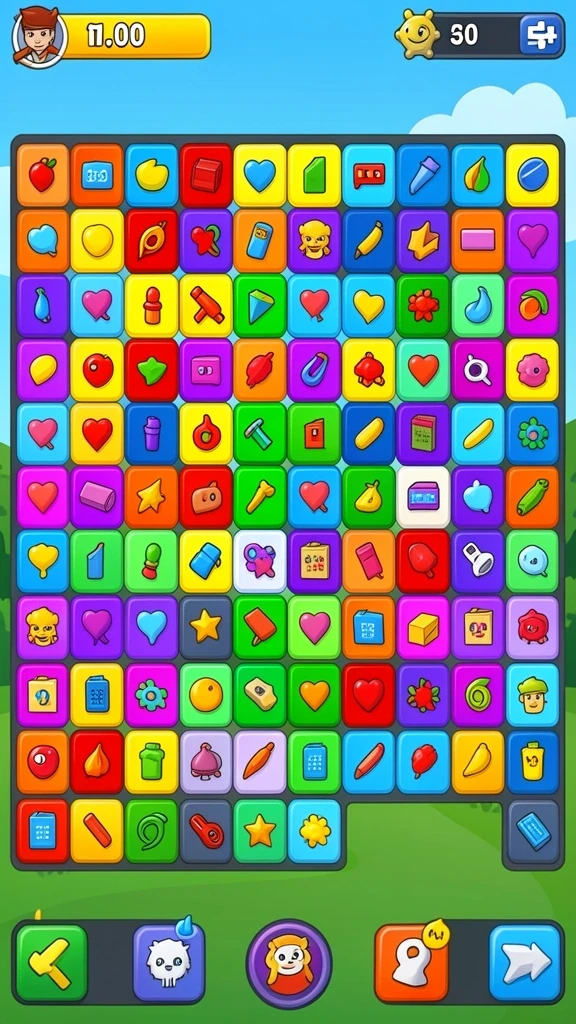The width and height of the screenshot is (576, 1024).
Task: Tap the red whistle on grey tile
Action: [x=206, y=831]
